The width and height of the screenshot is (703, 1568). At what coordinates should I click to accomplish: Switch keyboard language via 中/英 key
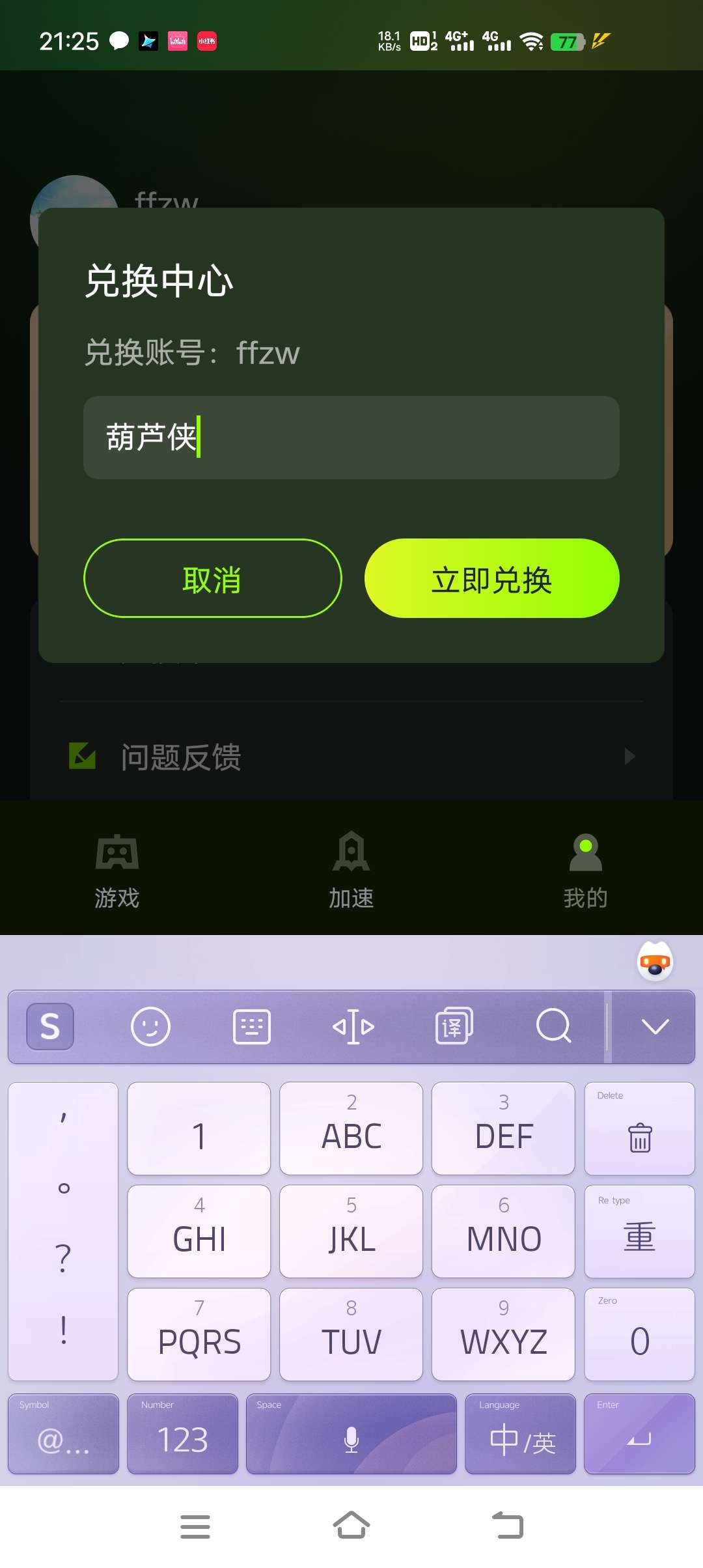tap(521, 1434)
